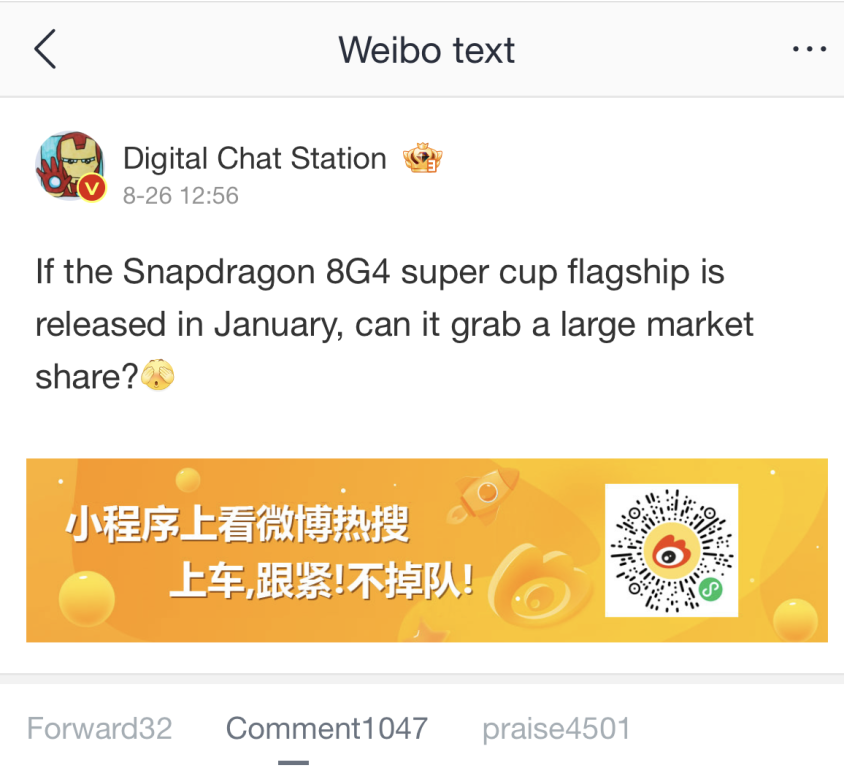Open Digital Chat Station's profile avatar

[70, 166]
